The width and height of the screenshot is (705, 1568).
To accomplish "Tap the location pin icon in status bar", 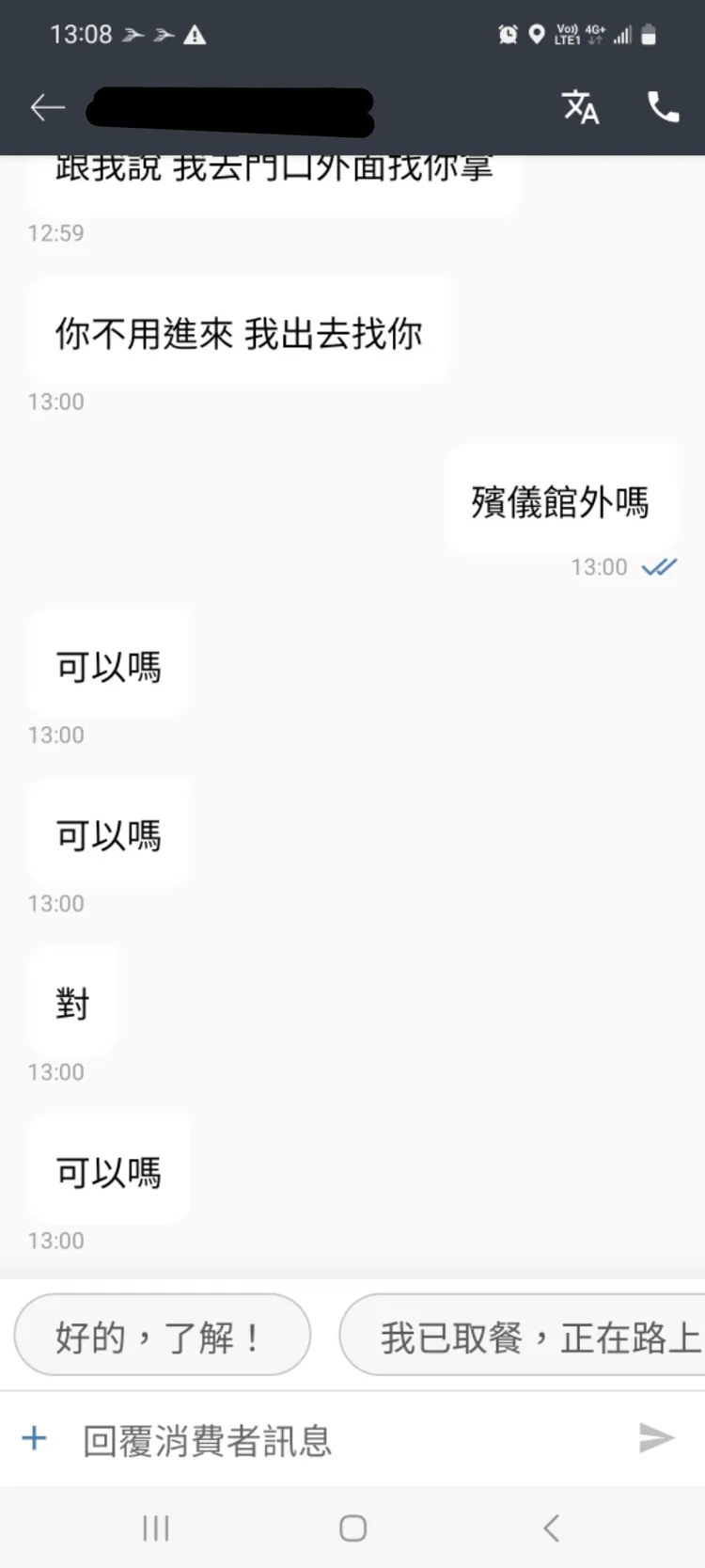I will click(537, 33).
